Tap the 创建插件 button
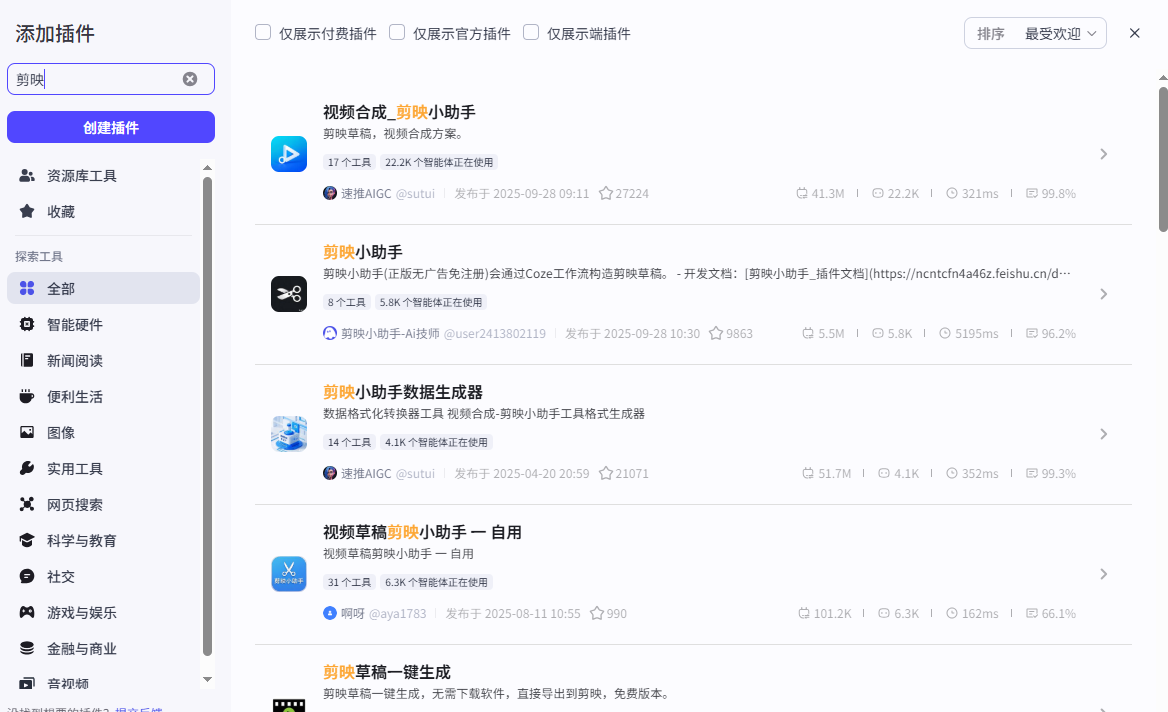 coord(111,127)
